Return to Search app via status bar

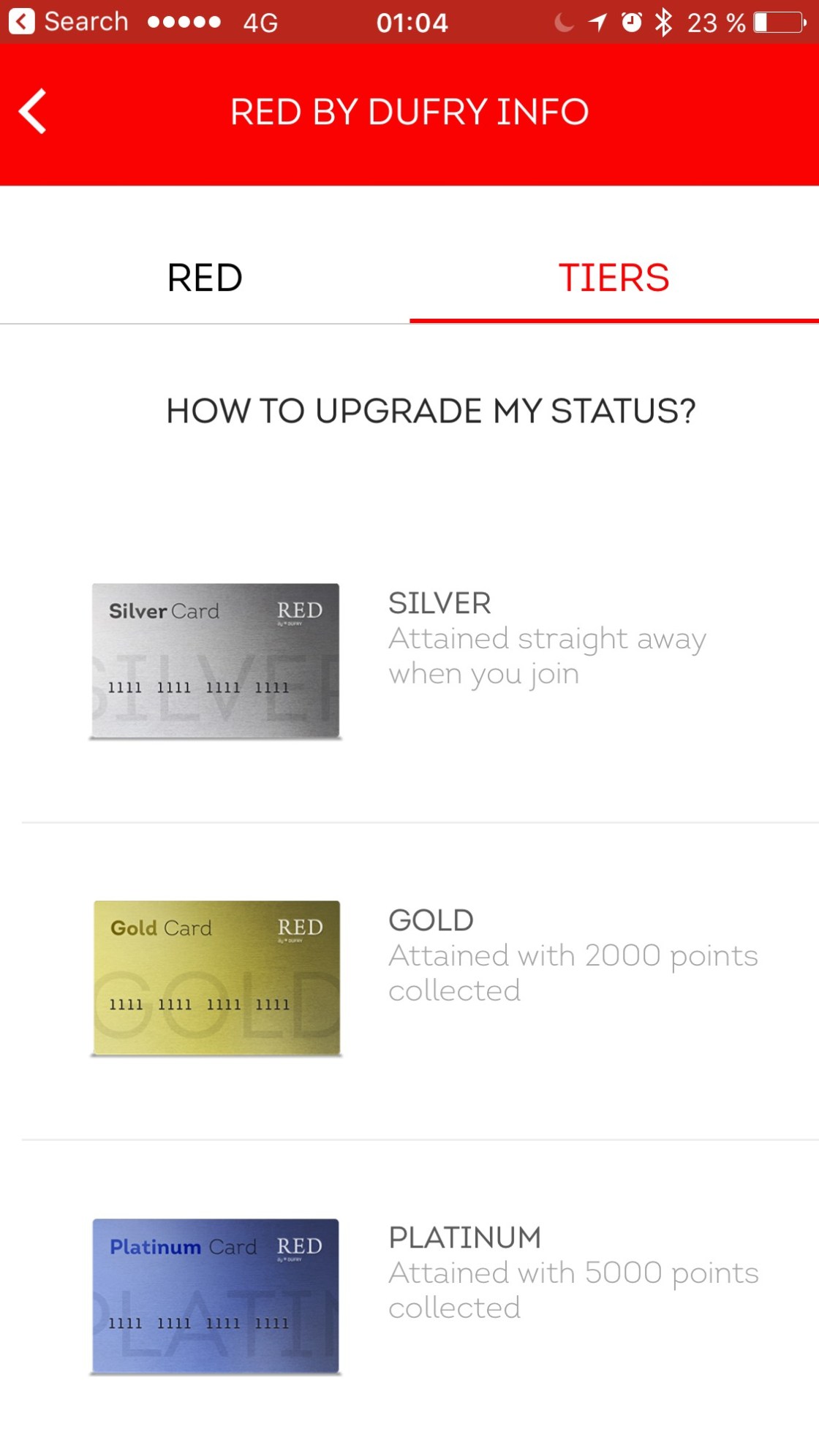point(69,22)
